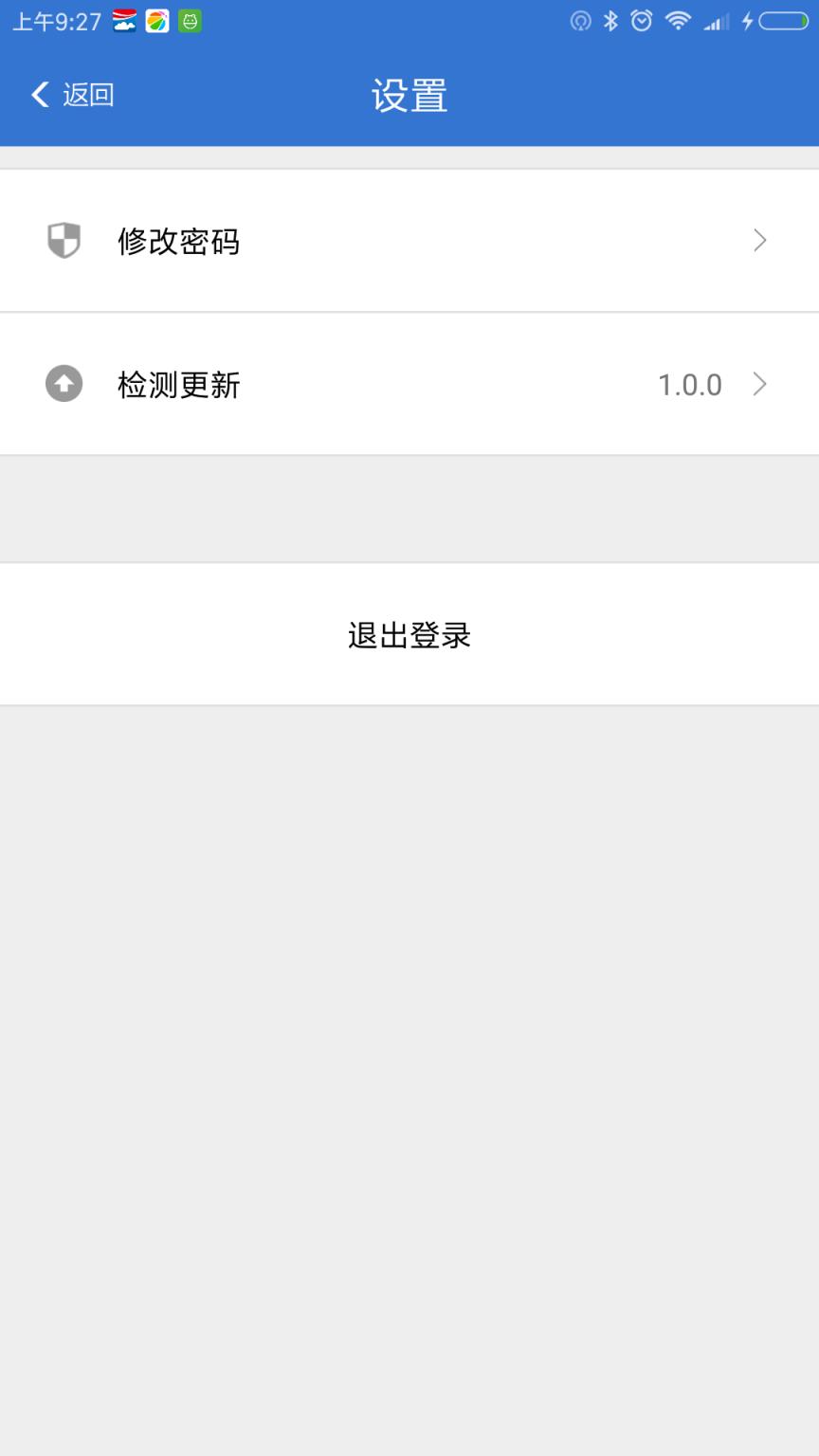
Task: Tap the shield icon beside 修改密码
Action: 63,240
